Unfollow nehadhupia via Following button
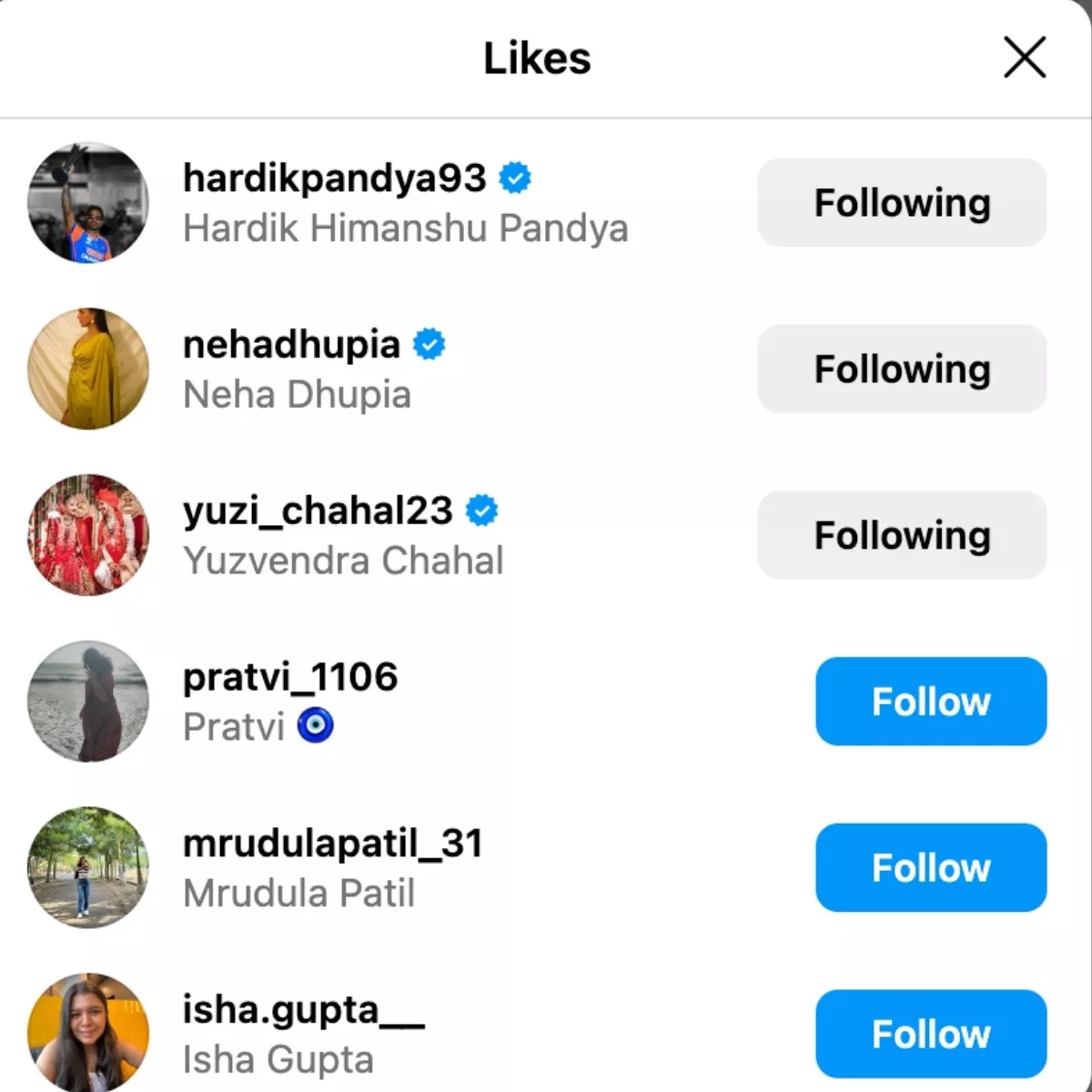The width and height of the screenshot is (1092, 1092). (902, 369)
